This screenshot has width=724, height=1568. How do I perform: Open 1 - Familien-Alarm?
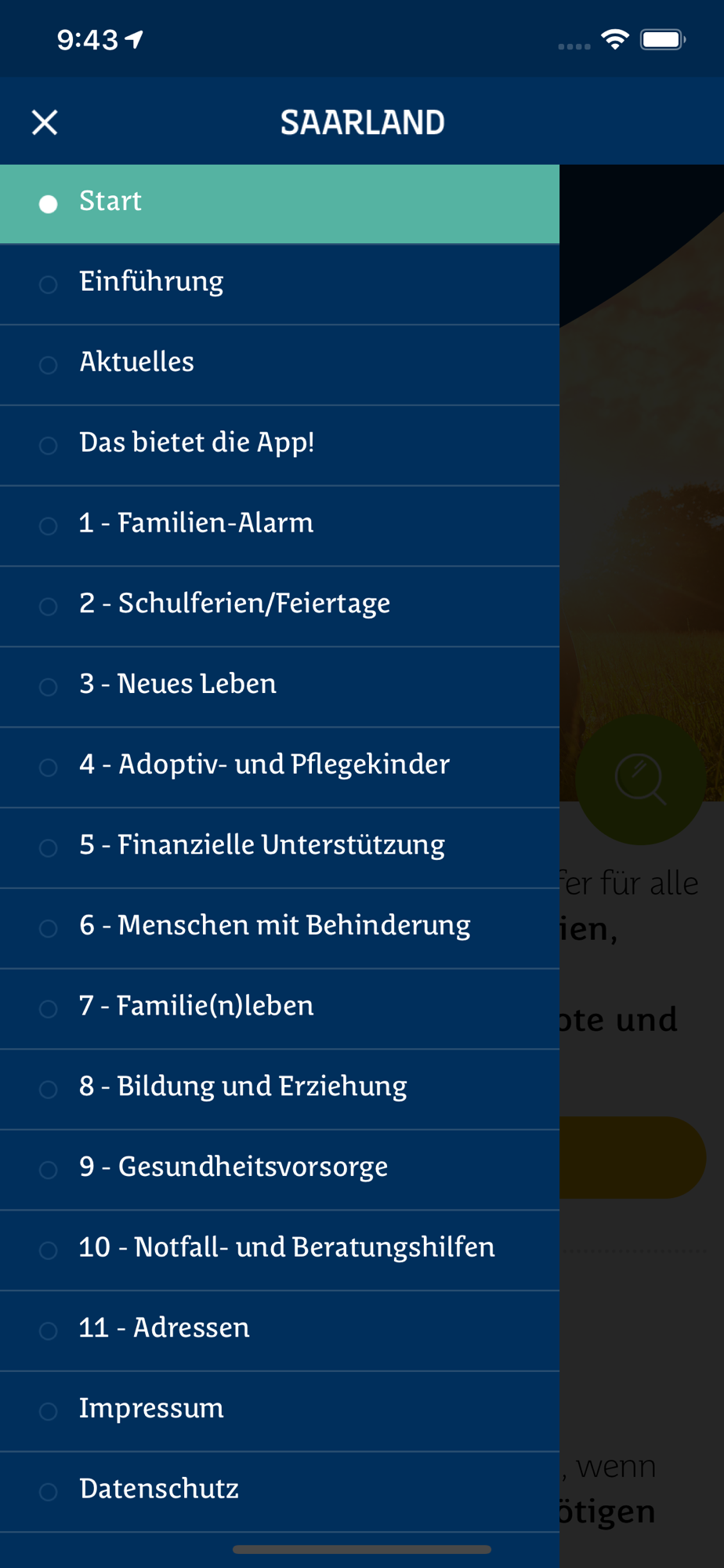click(x=280, y=526)
